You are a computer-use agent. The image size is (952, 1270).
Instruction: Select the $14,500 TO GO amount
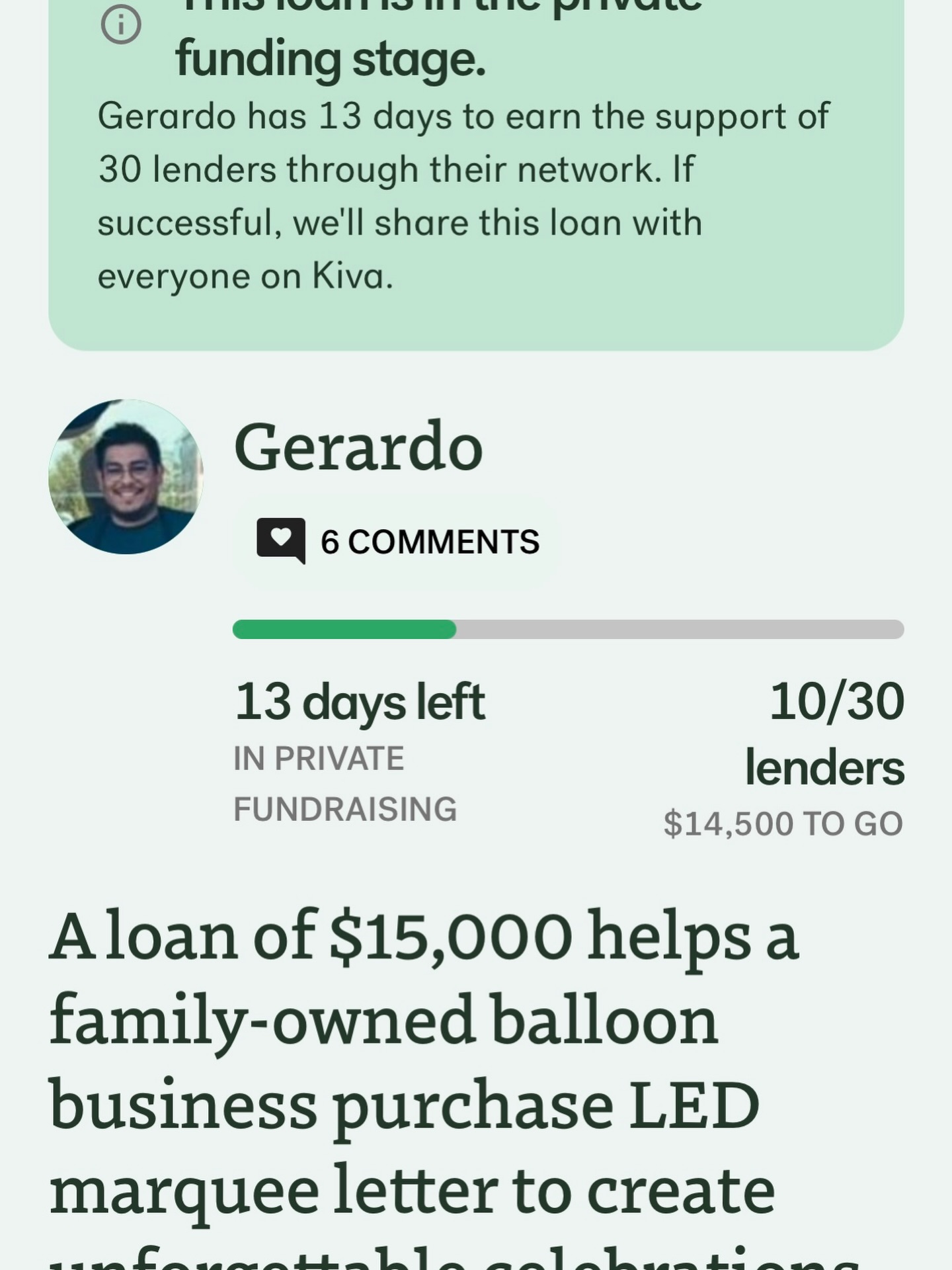click(x=783, y=822)
